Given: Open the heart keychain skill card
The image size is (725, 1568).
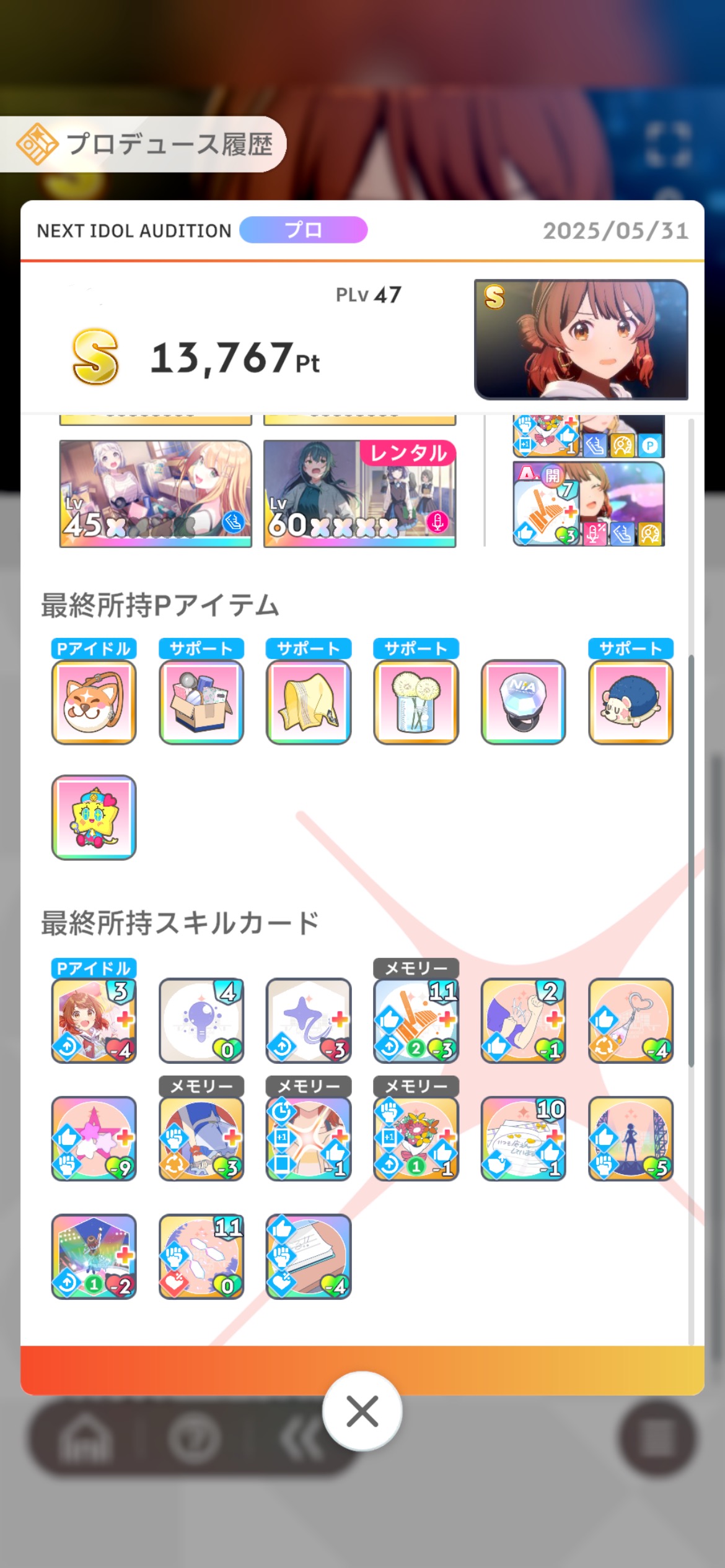Looking at the screenshot, I should pos(631,1021).
